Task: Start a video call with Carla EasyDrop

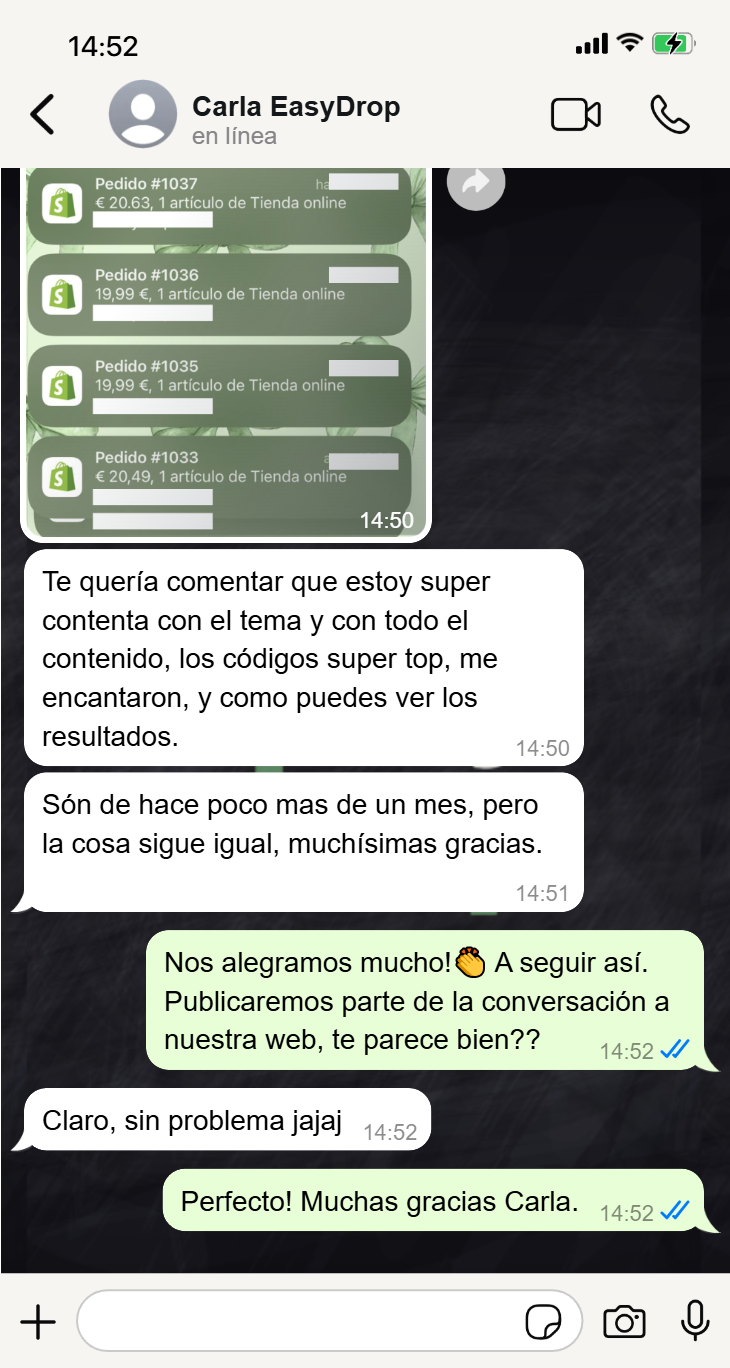Action: 576,115
